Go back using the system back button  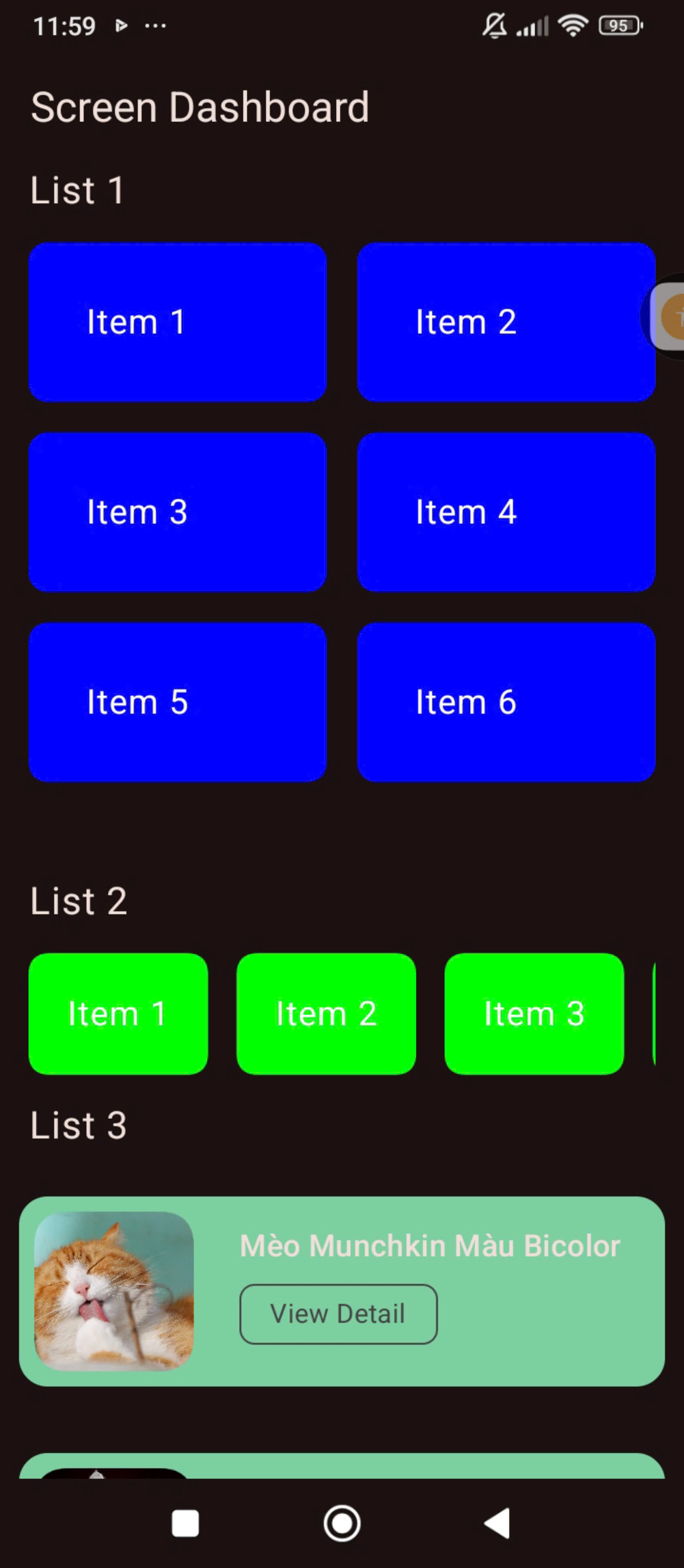498,1523
